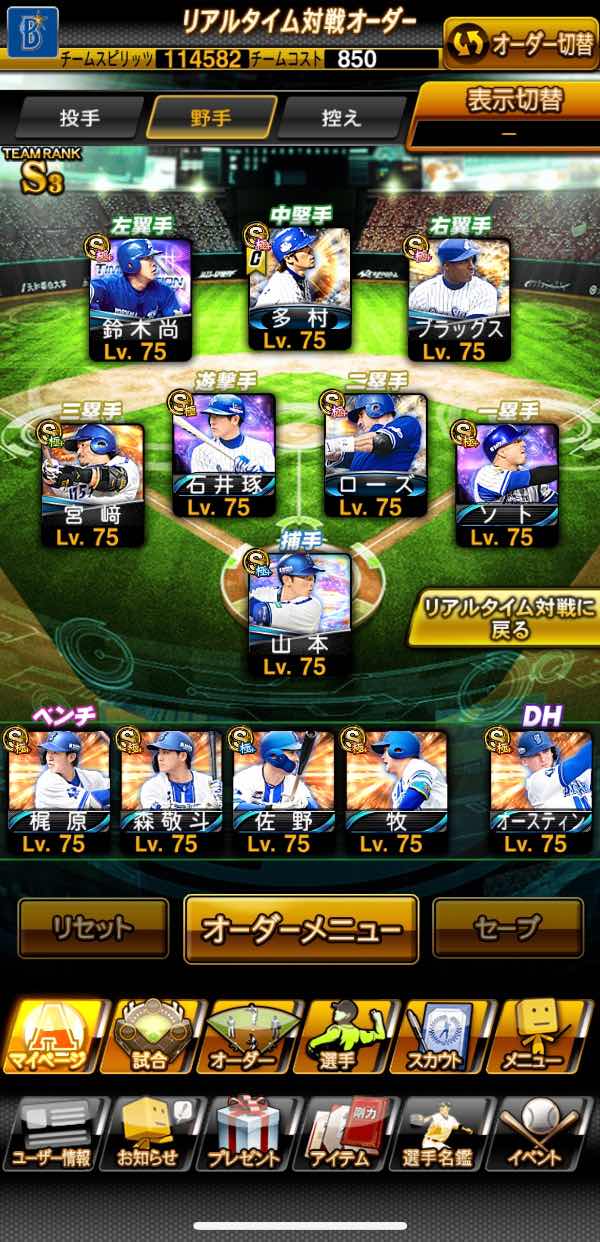Tap the オーダー切替 button
Image resolution: width=600 pixels, height=1242 pixels.
pos(521,43)
